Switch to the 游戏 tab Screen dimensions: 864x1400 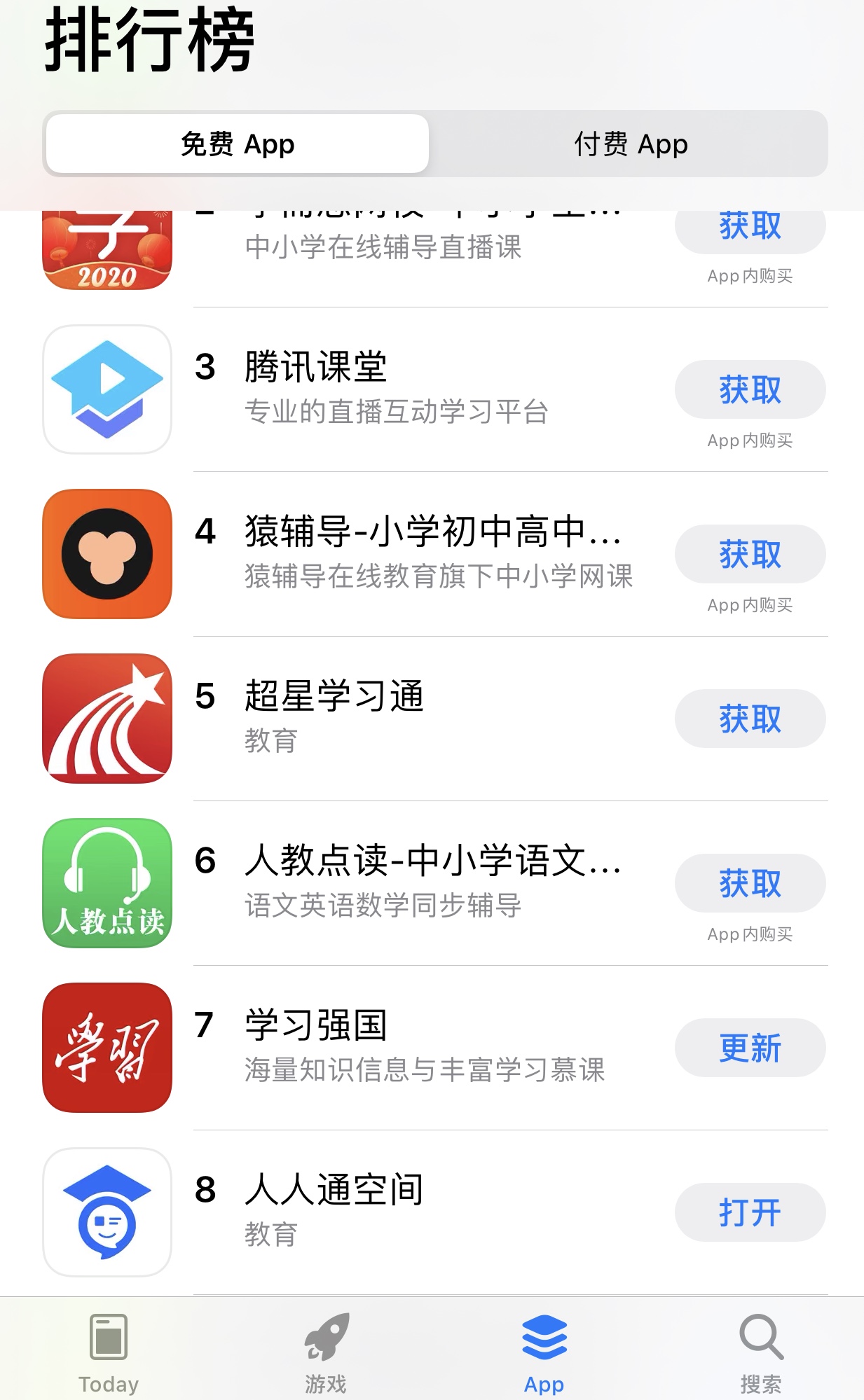pos(326,1353)
